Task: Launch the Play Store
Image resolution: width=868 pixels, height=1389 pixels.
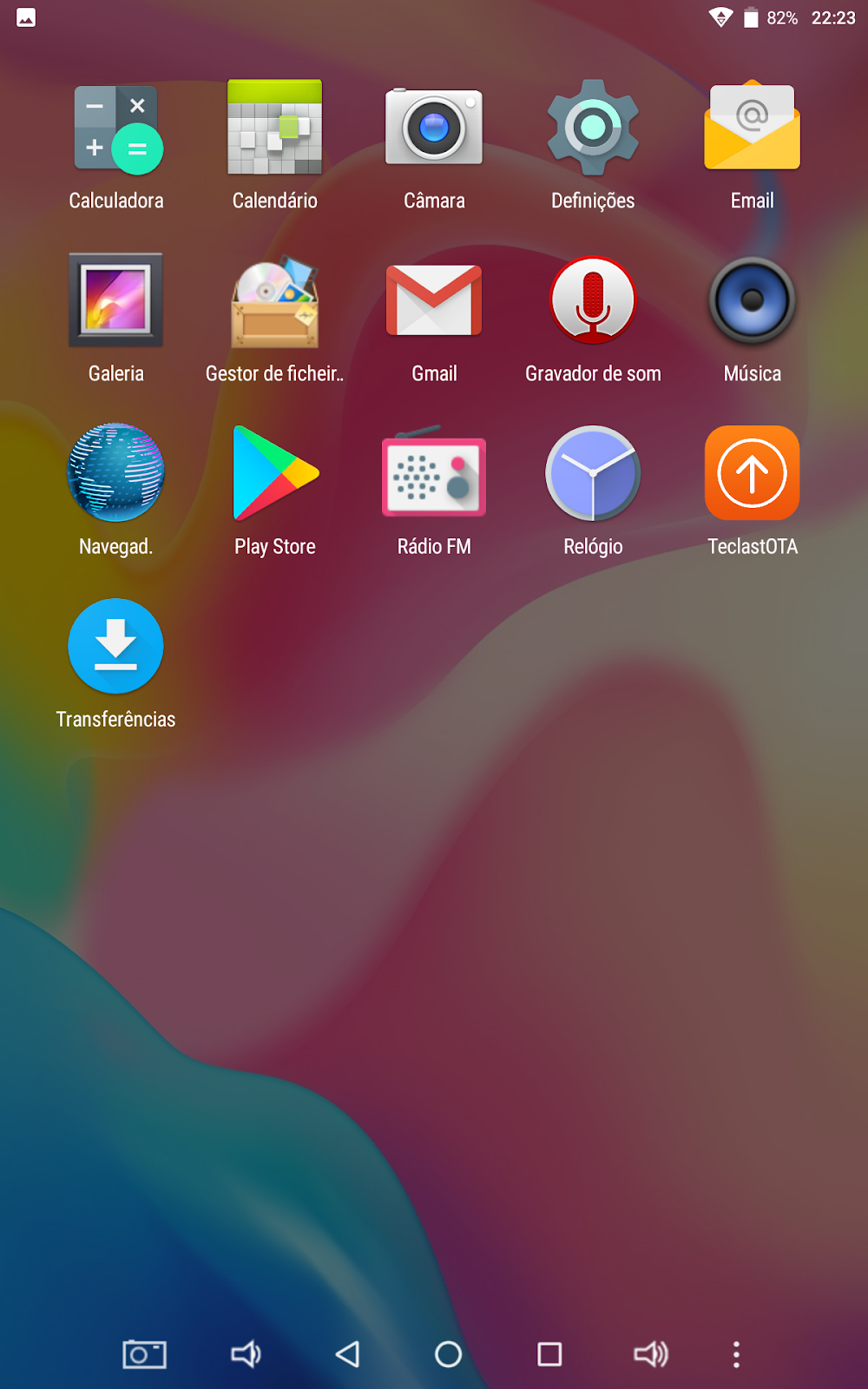Action: (x=275, y=473)
